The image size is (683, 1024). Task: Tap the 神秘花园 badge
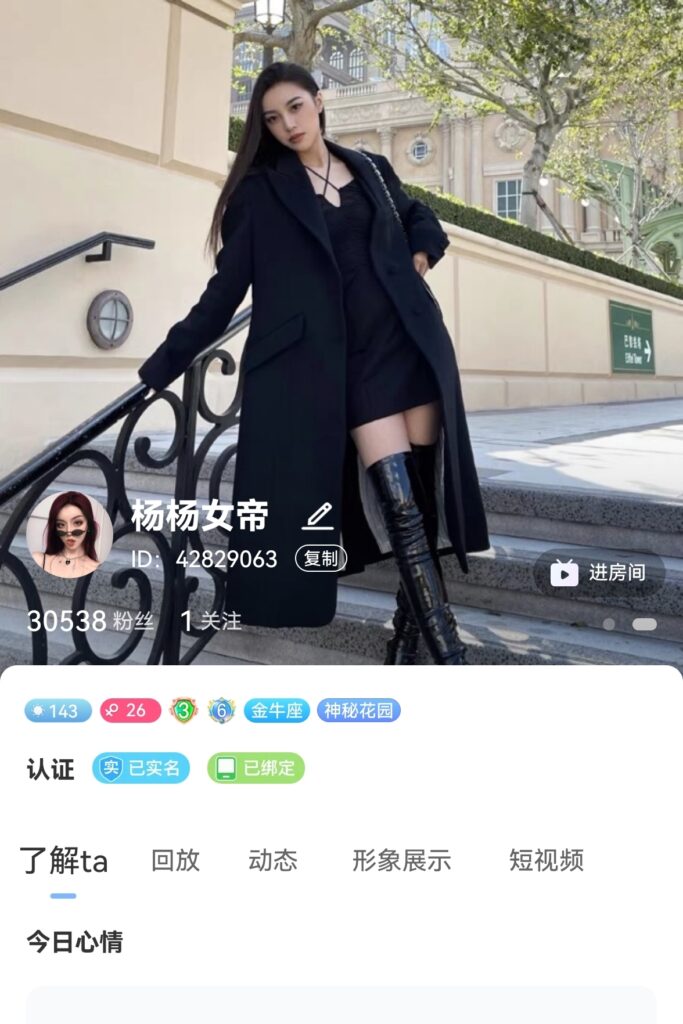359,711
